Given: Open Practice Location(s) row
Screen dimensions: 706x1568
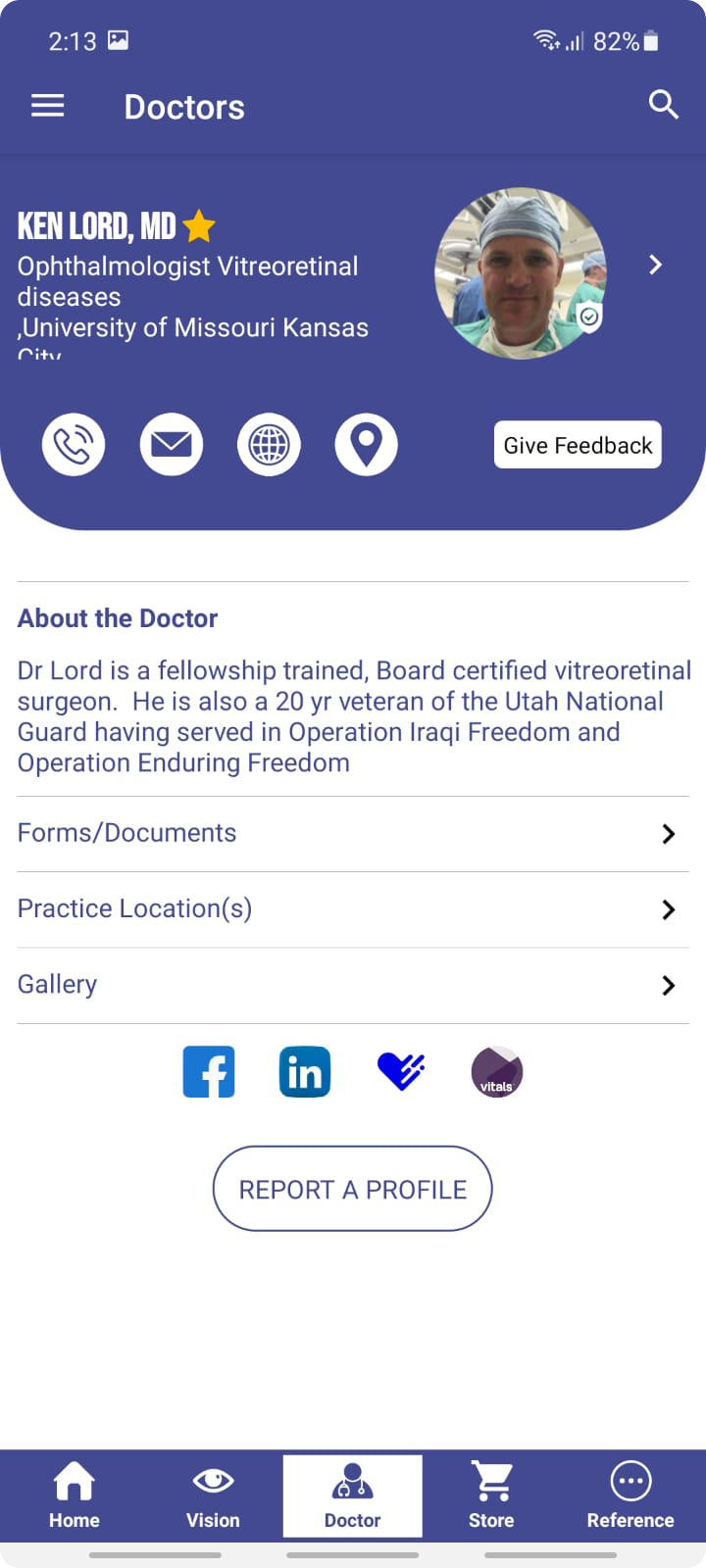Looking at the screenshot, I should pyautogui.click(x=353, y=909).
